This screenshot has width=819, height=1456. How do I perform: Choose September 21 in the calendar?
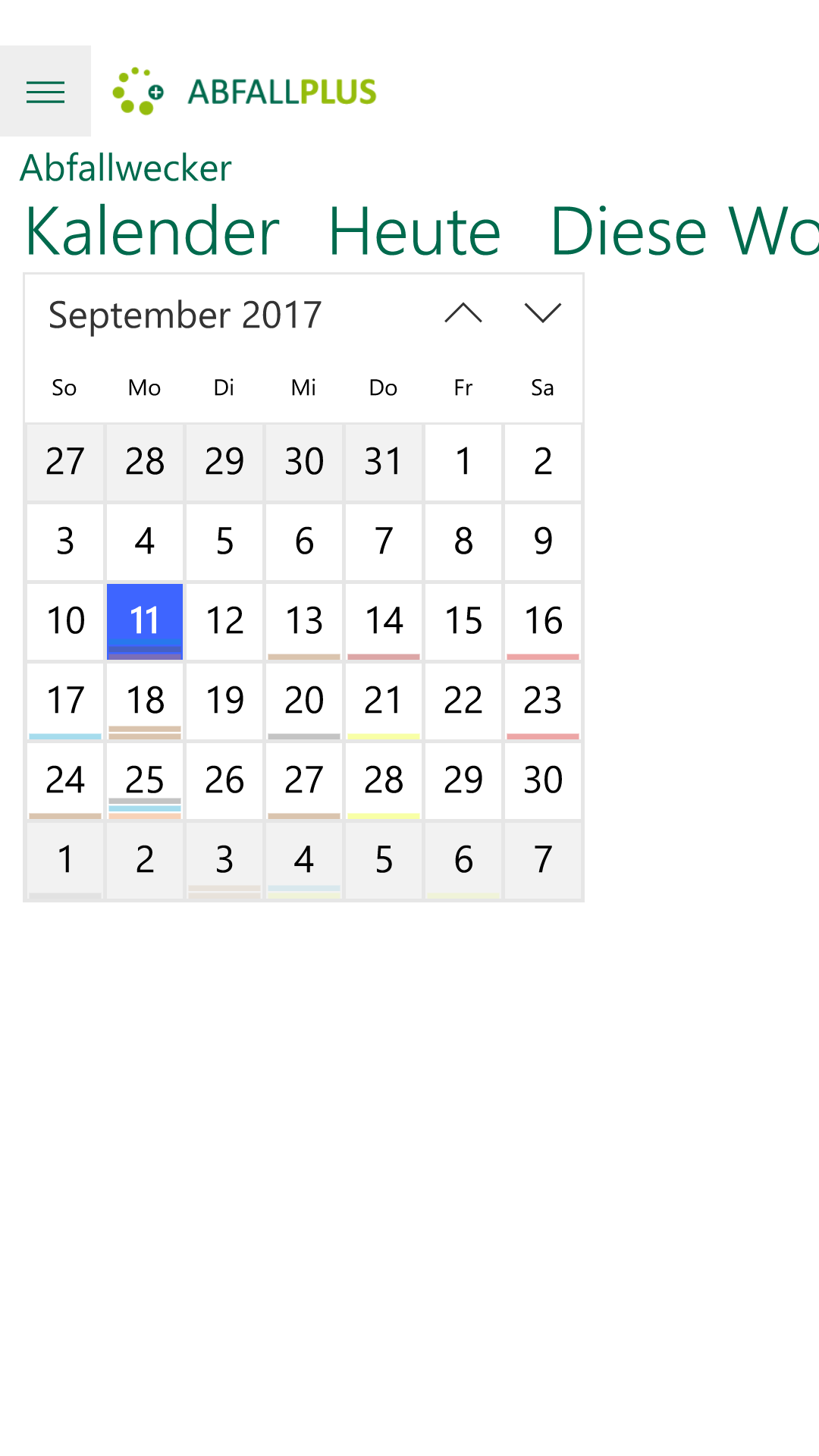point(384,701)
